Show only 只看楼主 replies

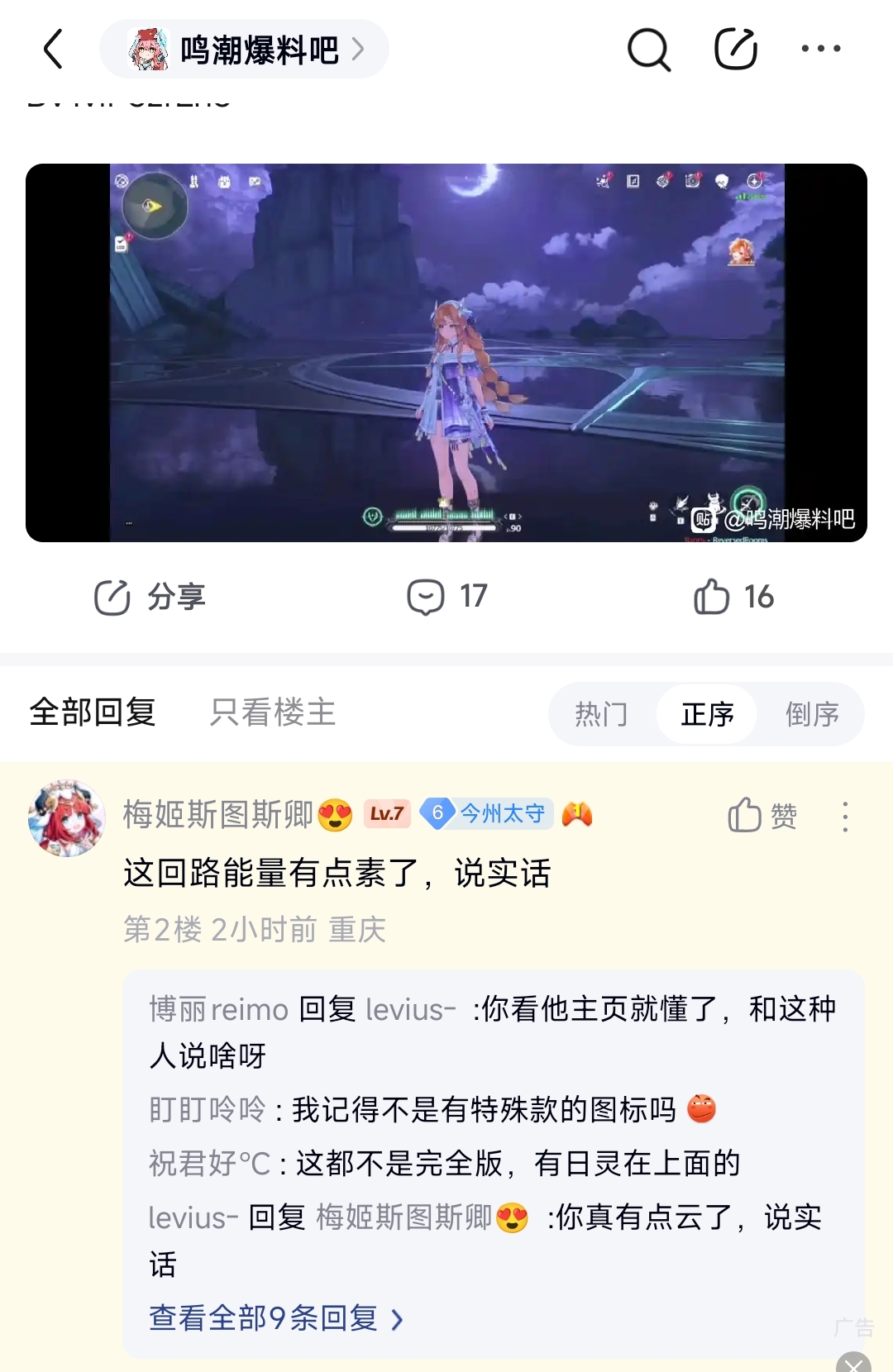click(273, 712)
